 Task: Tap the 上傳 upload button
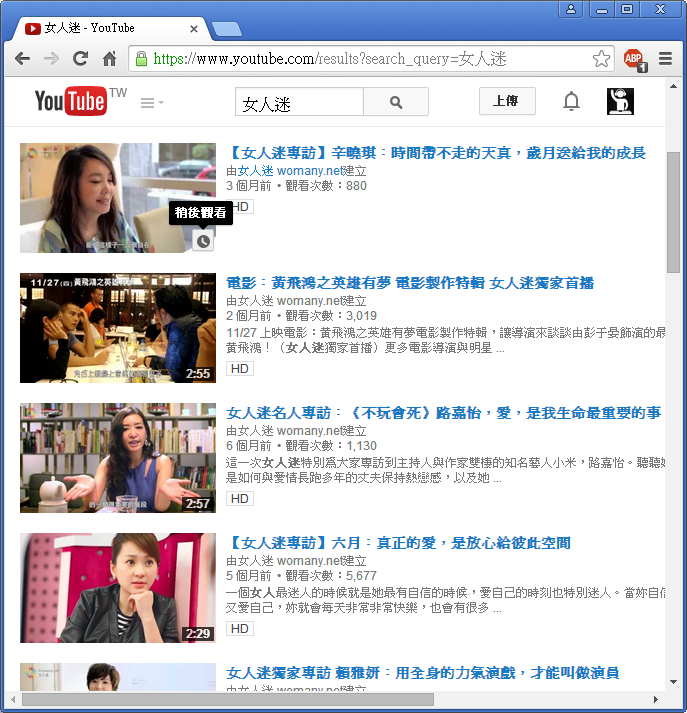[507, 101]
